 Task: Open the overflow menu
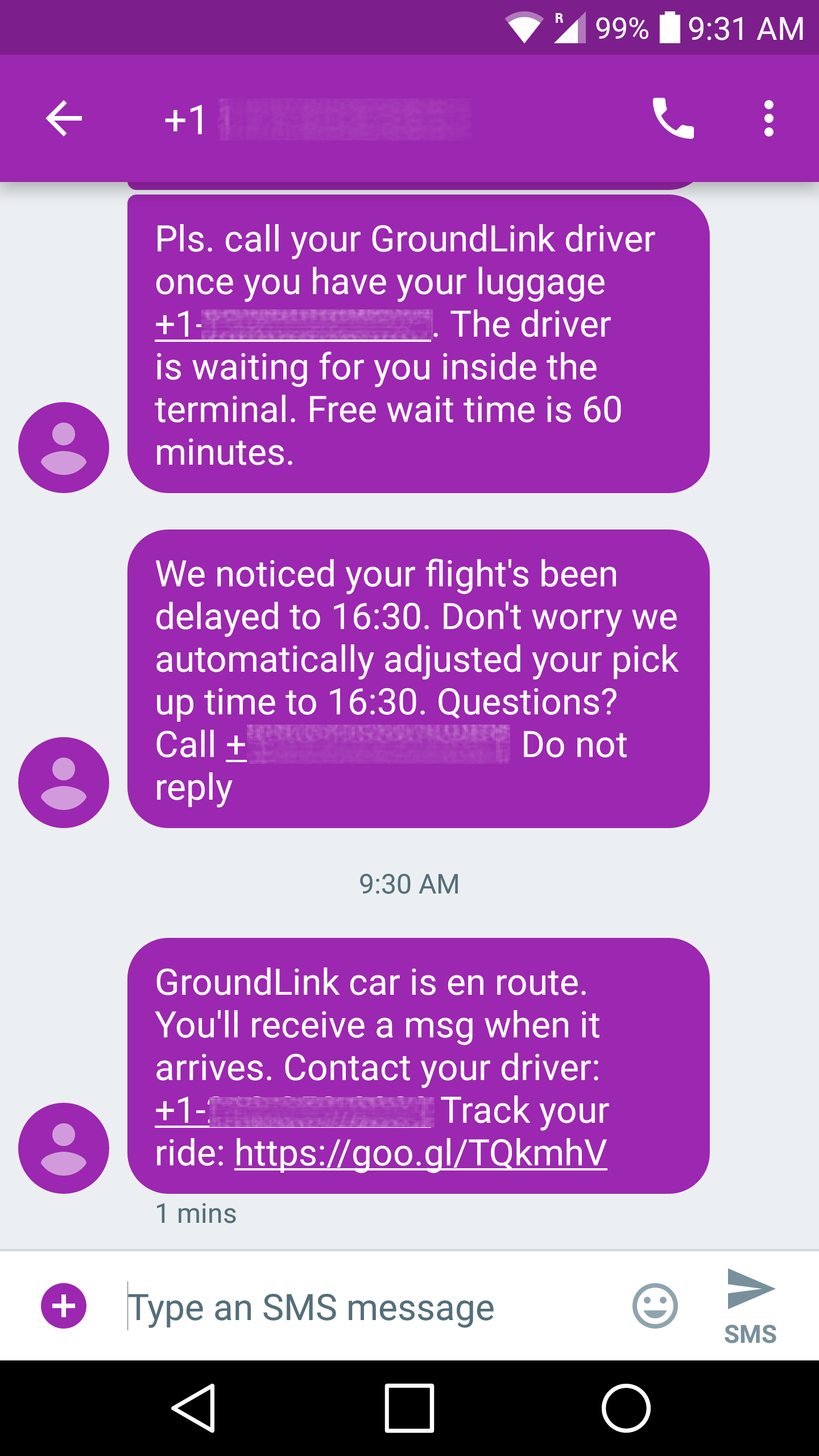tap(768, 118)
